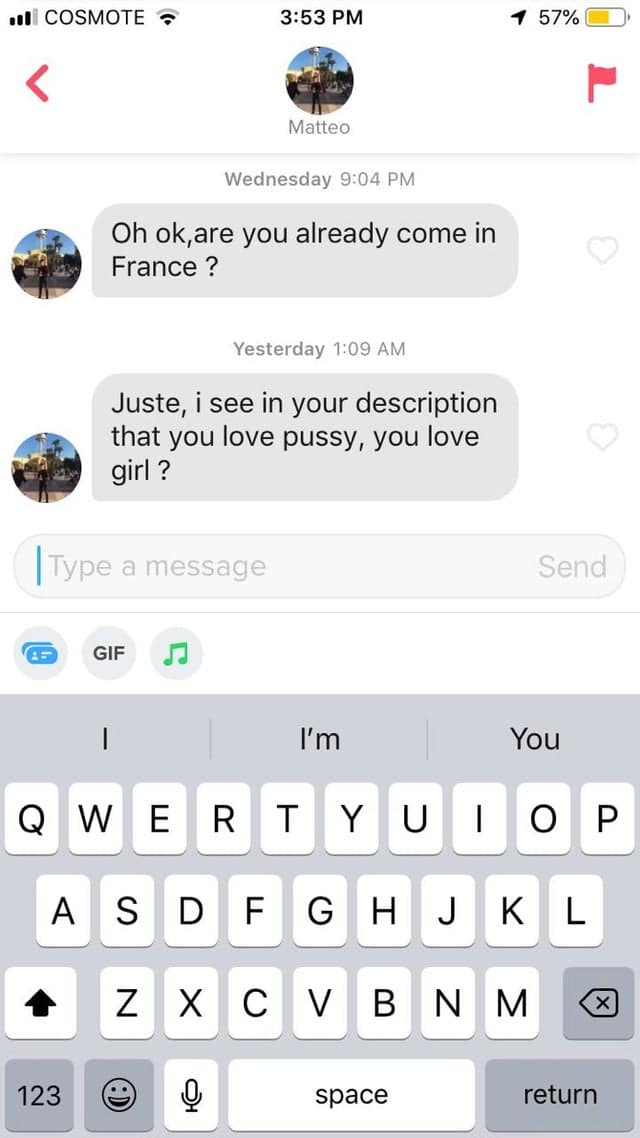Pick the "I'm" keyboard suggestion

[320, 739]
